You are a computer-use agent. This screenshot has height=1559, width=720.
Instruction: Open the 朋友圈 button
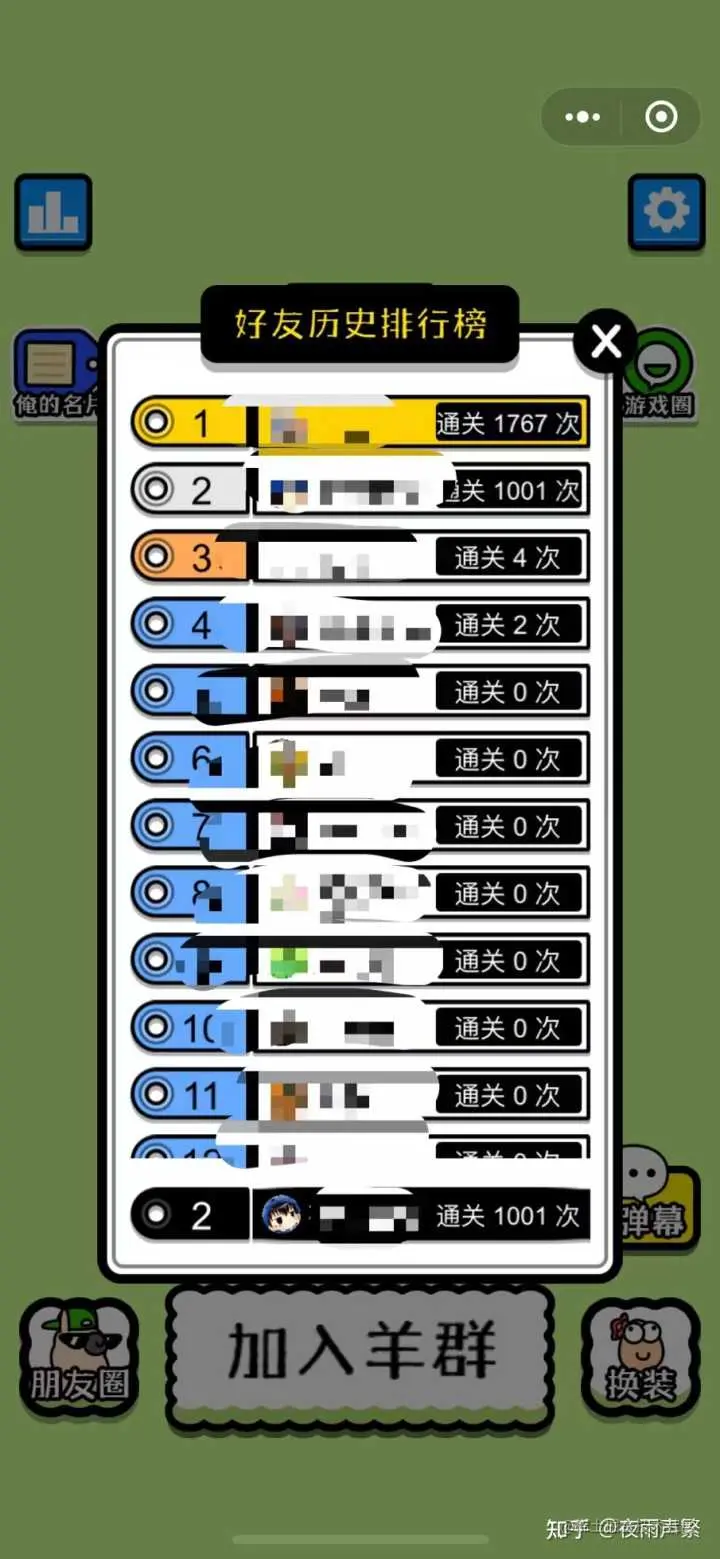(78, 1356)
